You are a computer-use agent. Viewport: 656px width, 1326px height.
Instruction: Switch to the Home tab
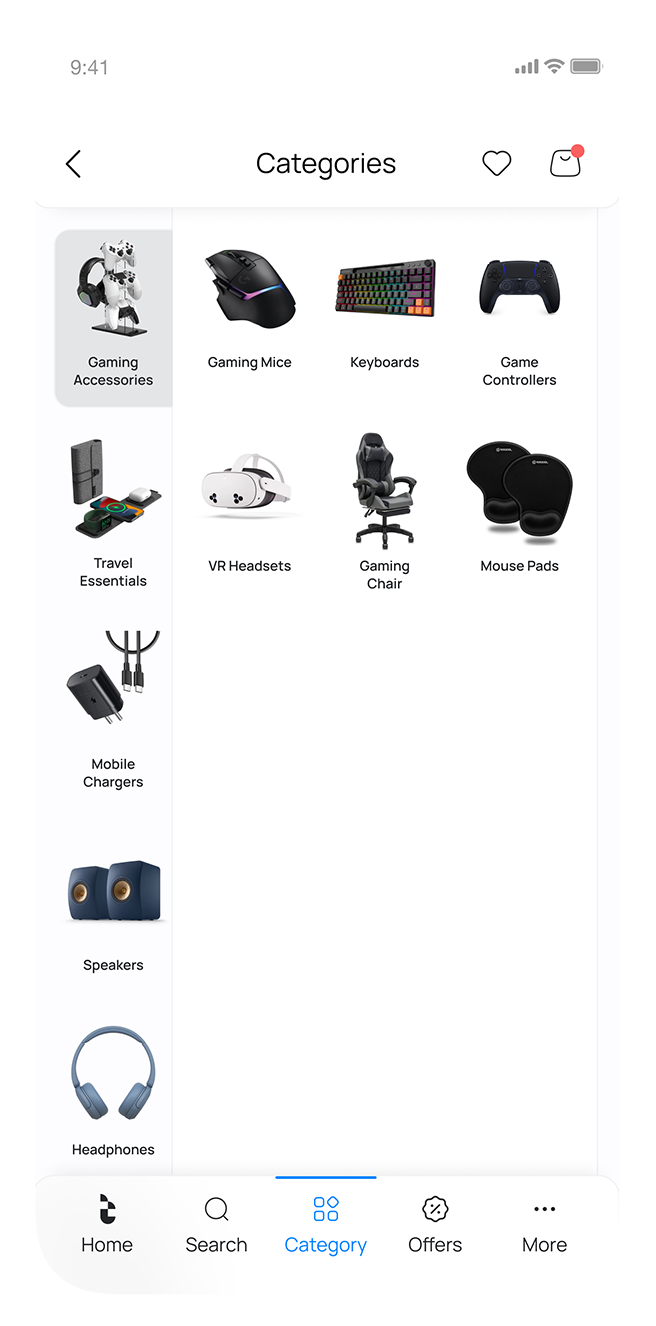[107, 1224]
